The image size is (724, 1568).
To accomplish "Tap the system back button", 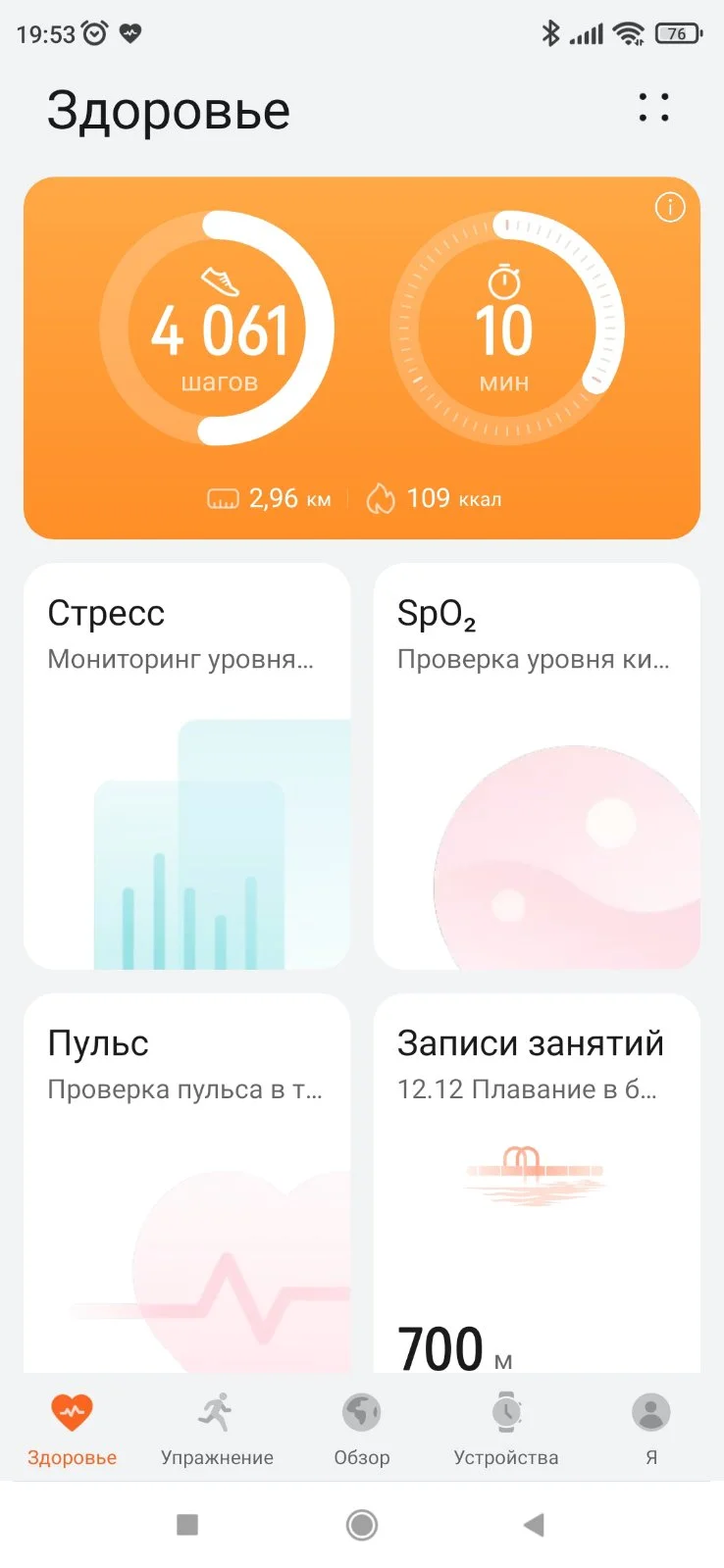I will [535, 1525].
